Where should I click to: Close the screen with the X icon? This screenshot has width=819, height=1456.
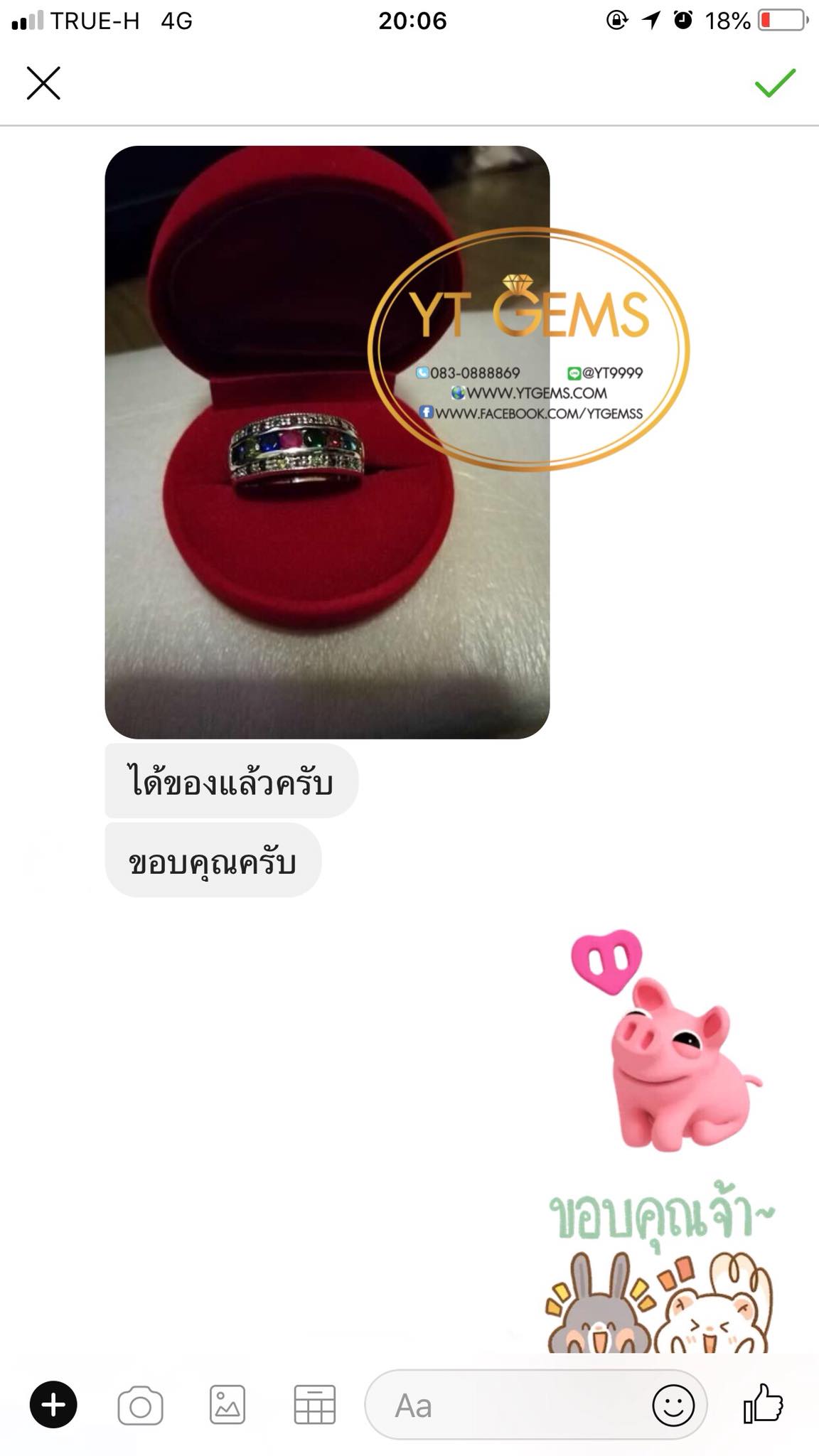(x=43, y=83)
